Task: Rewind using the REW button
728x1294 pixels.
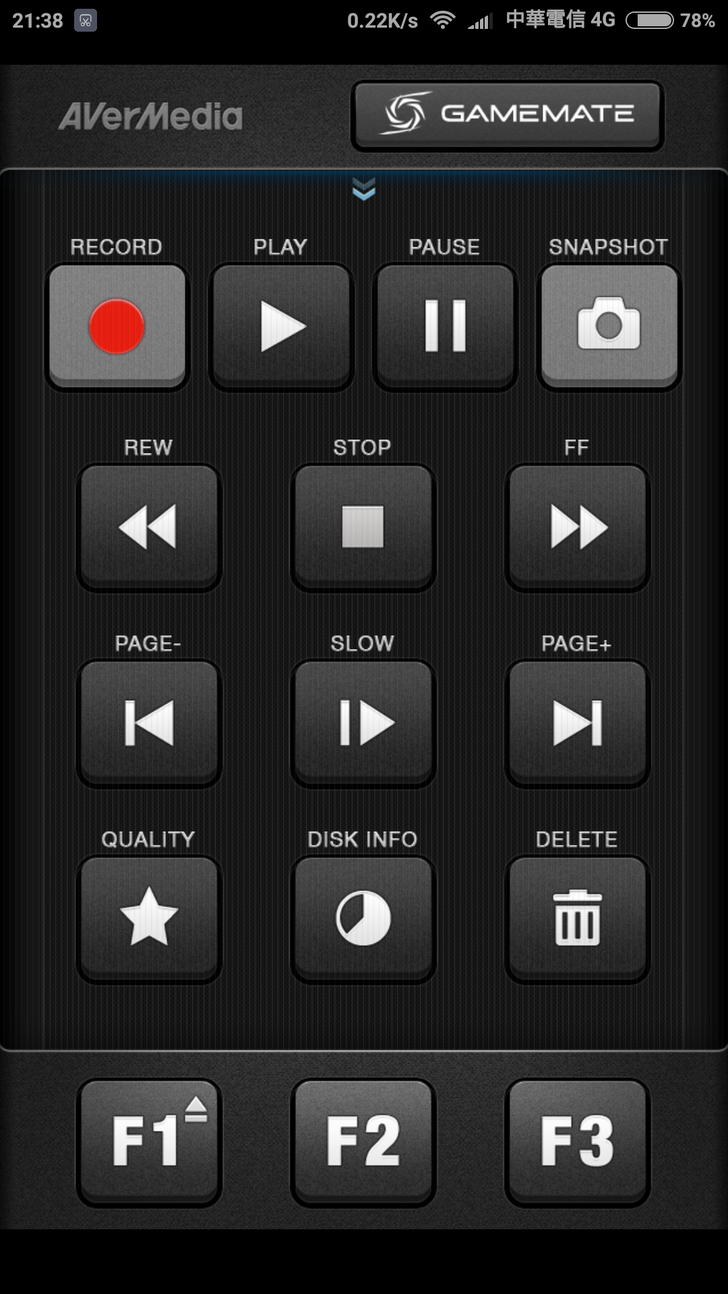Action: click(x=148, y=526)
